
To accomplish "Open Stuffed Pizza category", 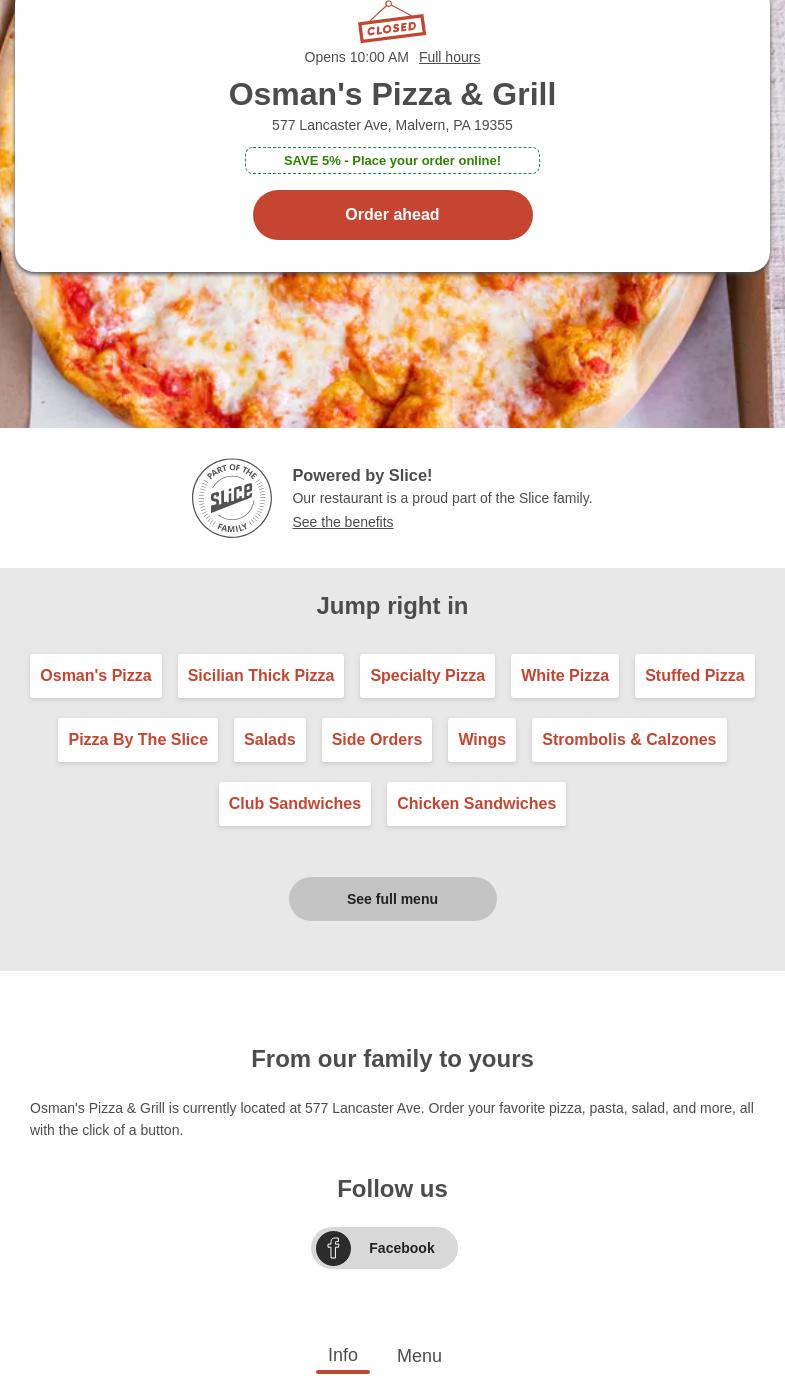I will (x=694, y=676).
